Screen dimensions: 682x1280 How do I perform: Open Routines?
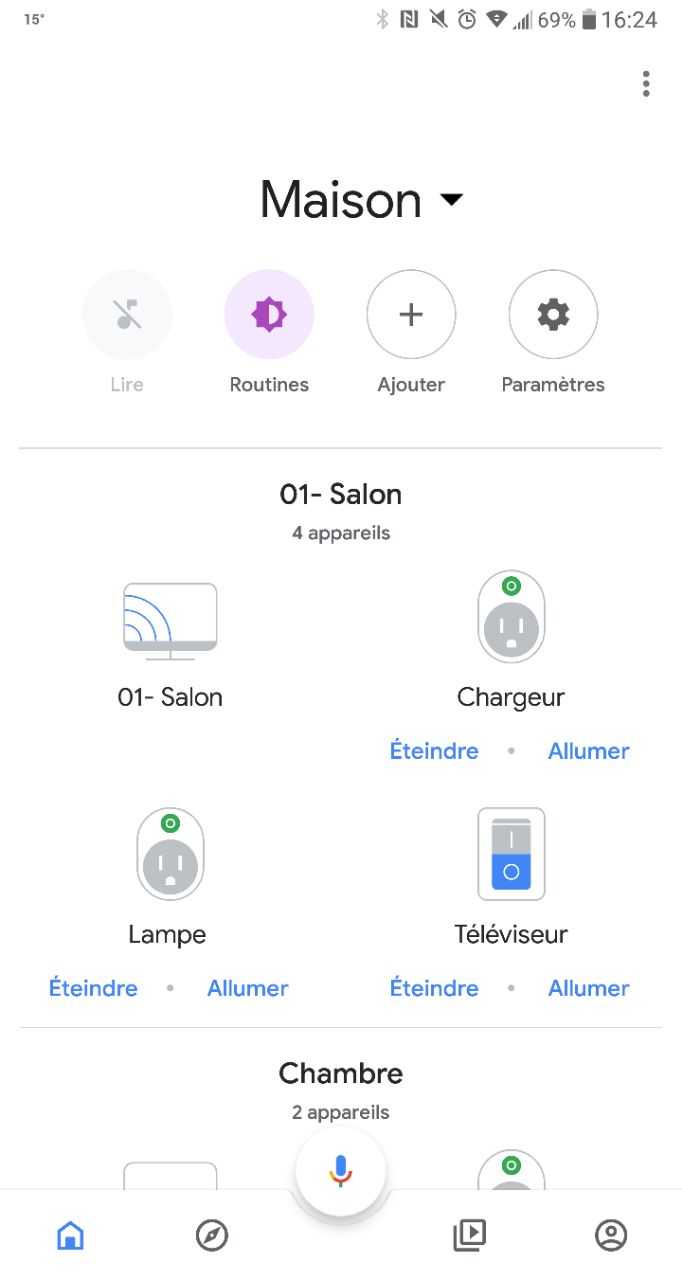tap(269, 315)
